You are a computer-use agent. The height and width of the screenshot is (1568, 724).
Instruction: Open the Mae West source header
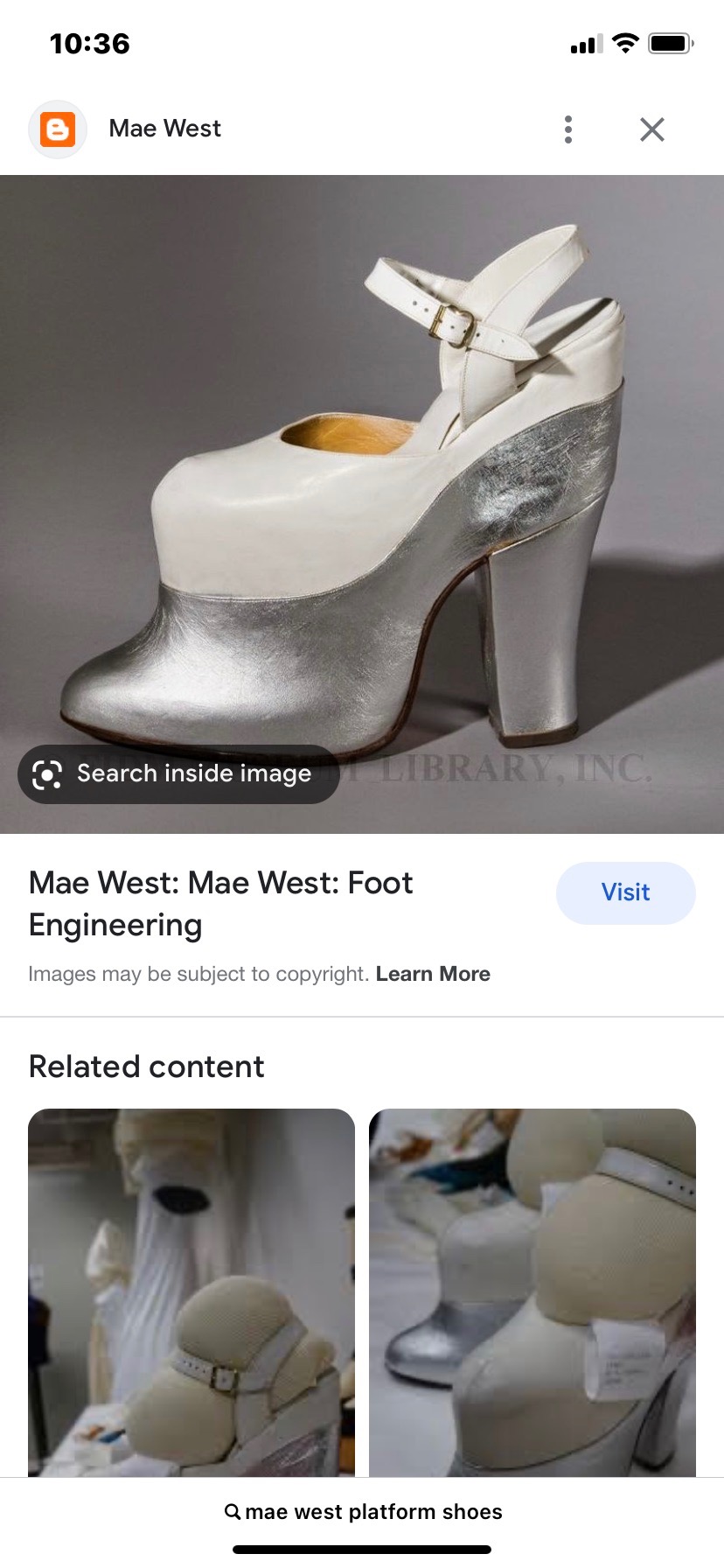pyautogui.click(x=164, y=129)
